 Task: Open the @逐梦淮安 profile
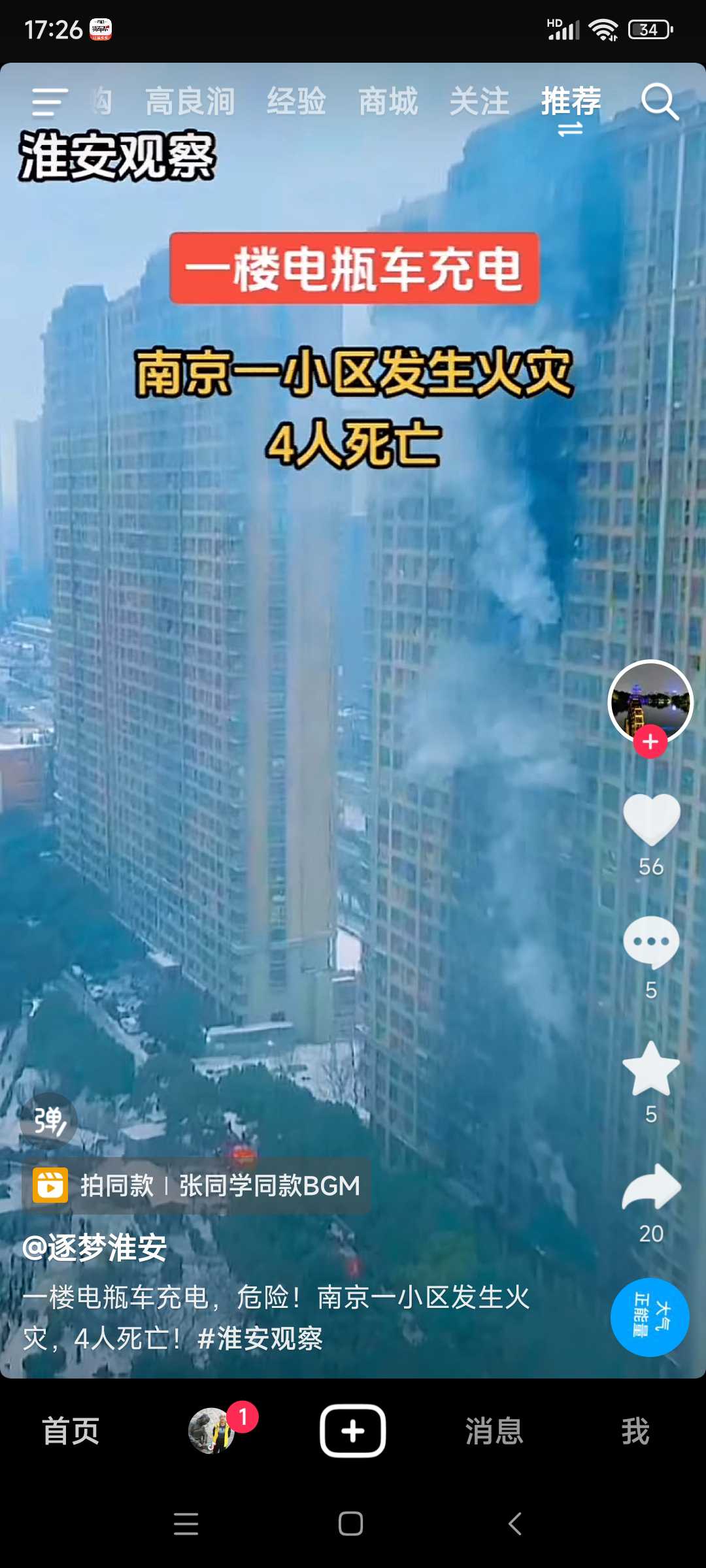[x=94, y=1248]
